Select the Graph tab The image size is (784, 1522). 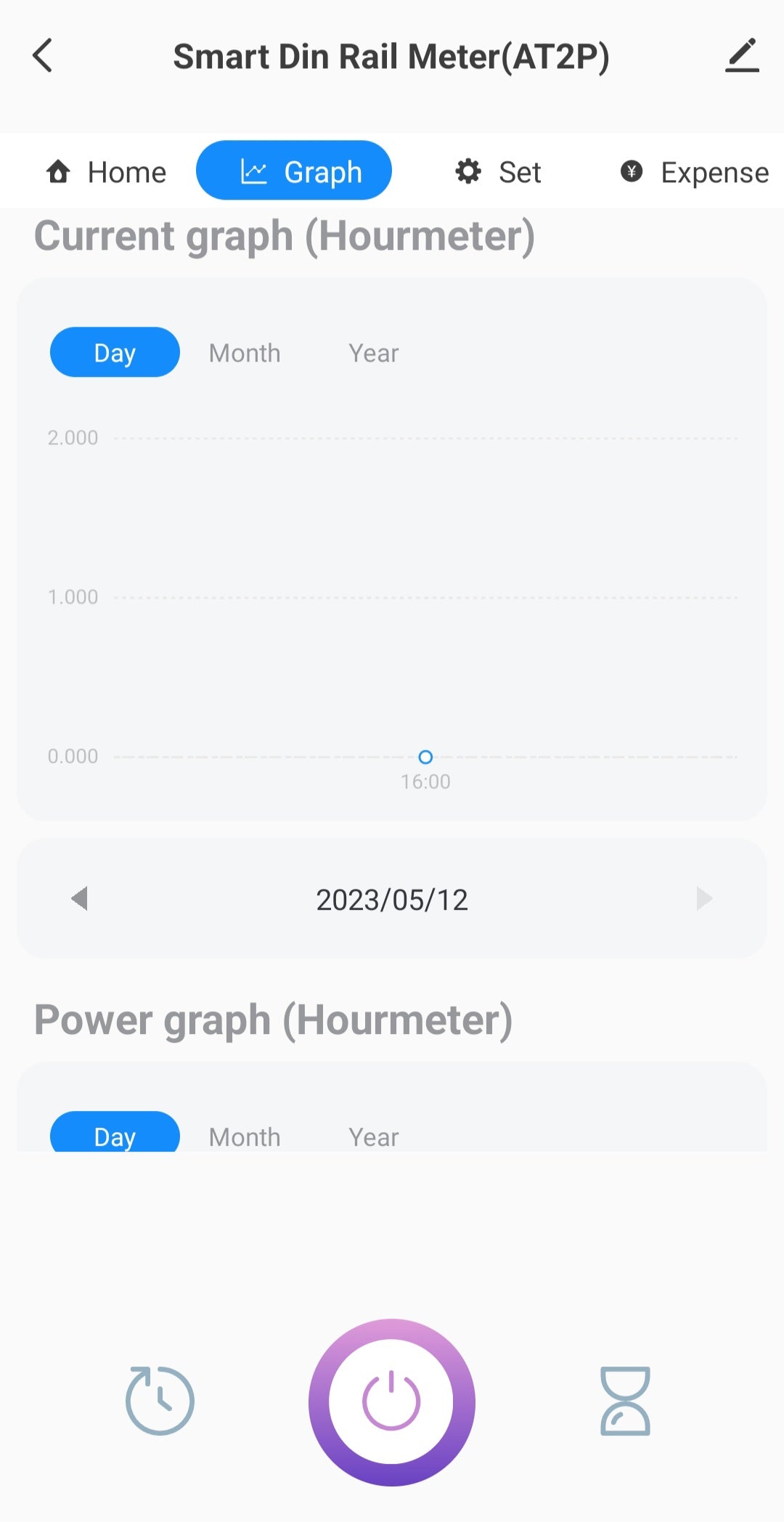click(294, 171)
